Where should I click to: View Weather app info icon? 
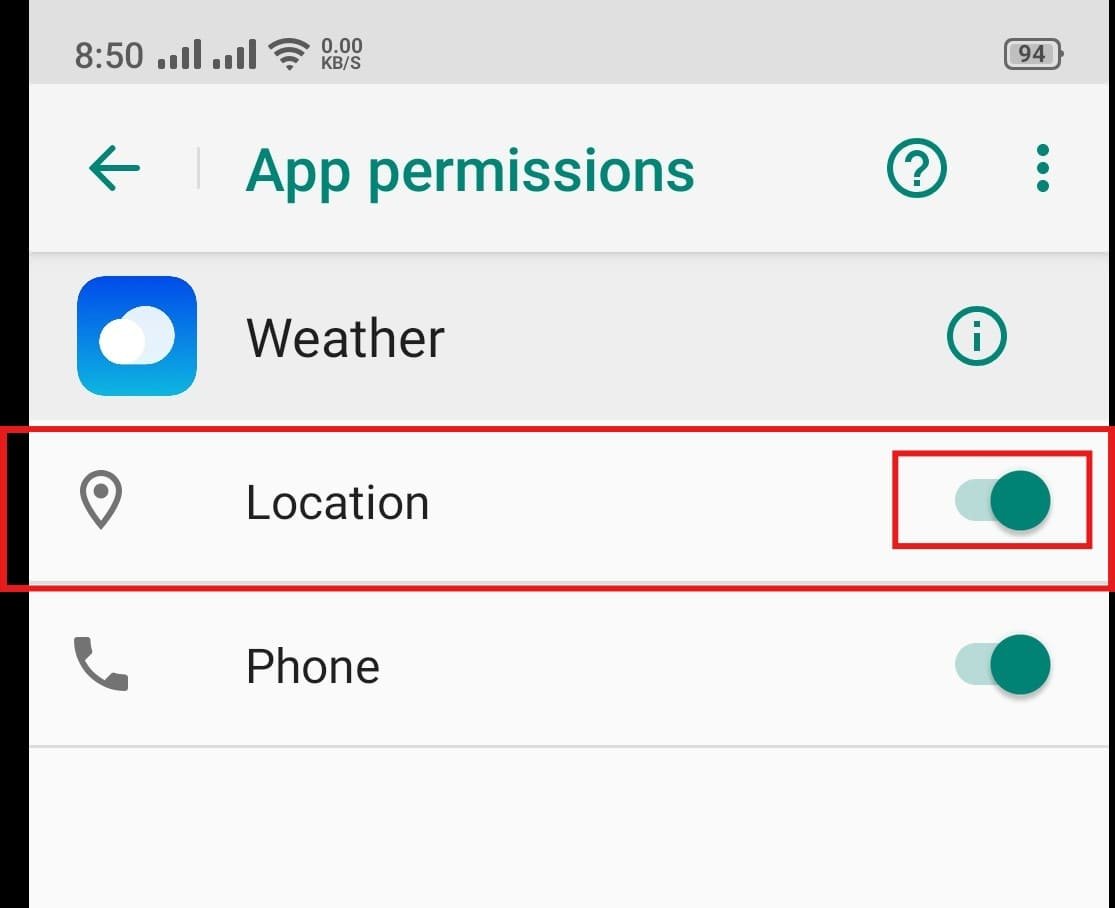point(976,338)
